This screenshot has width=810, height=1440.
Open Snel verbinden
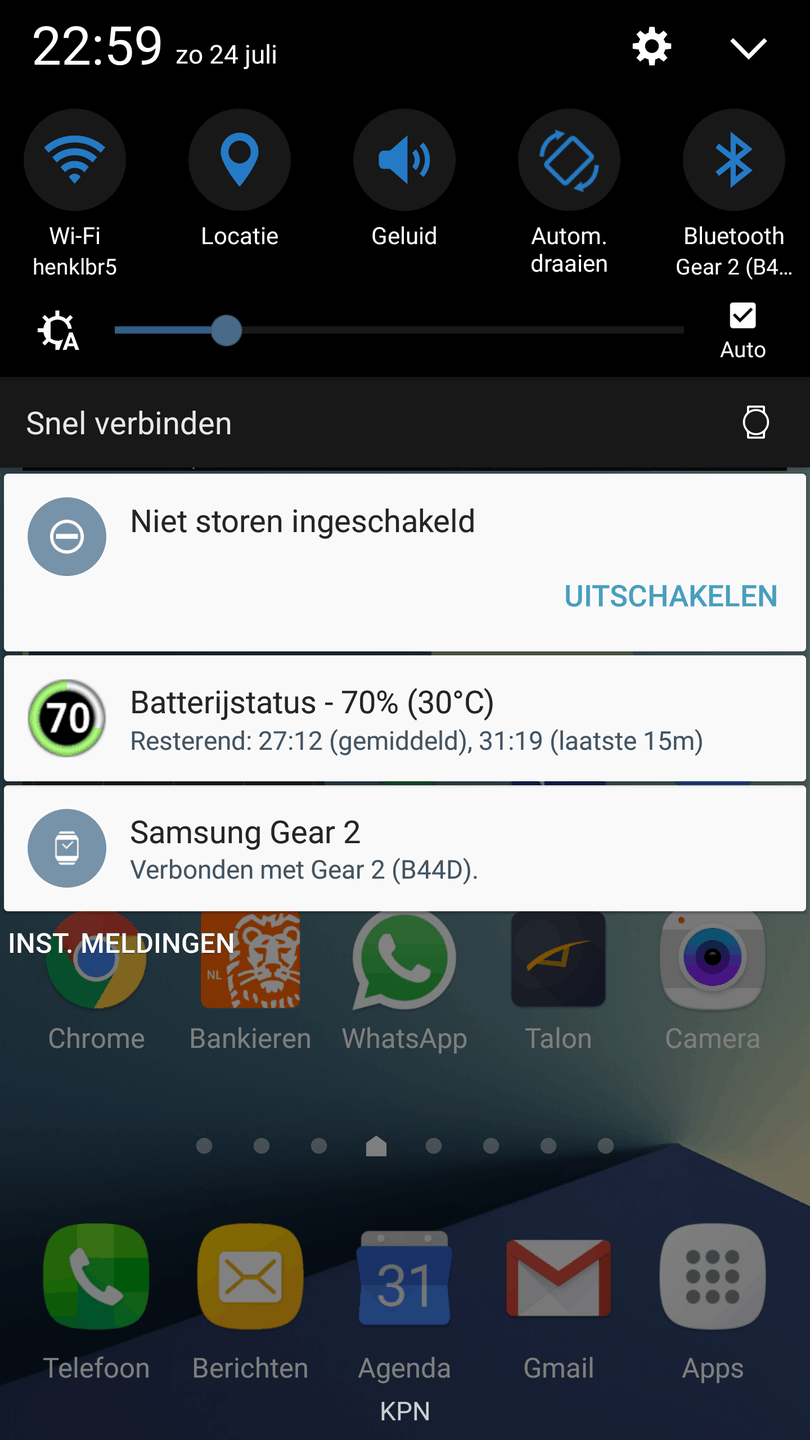click(130, 424)
